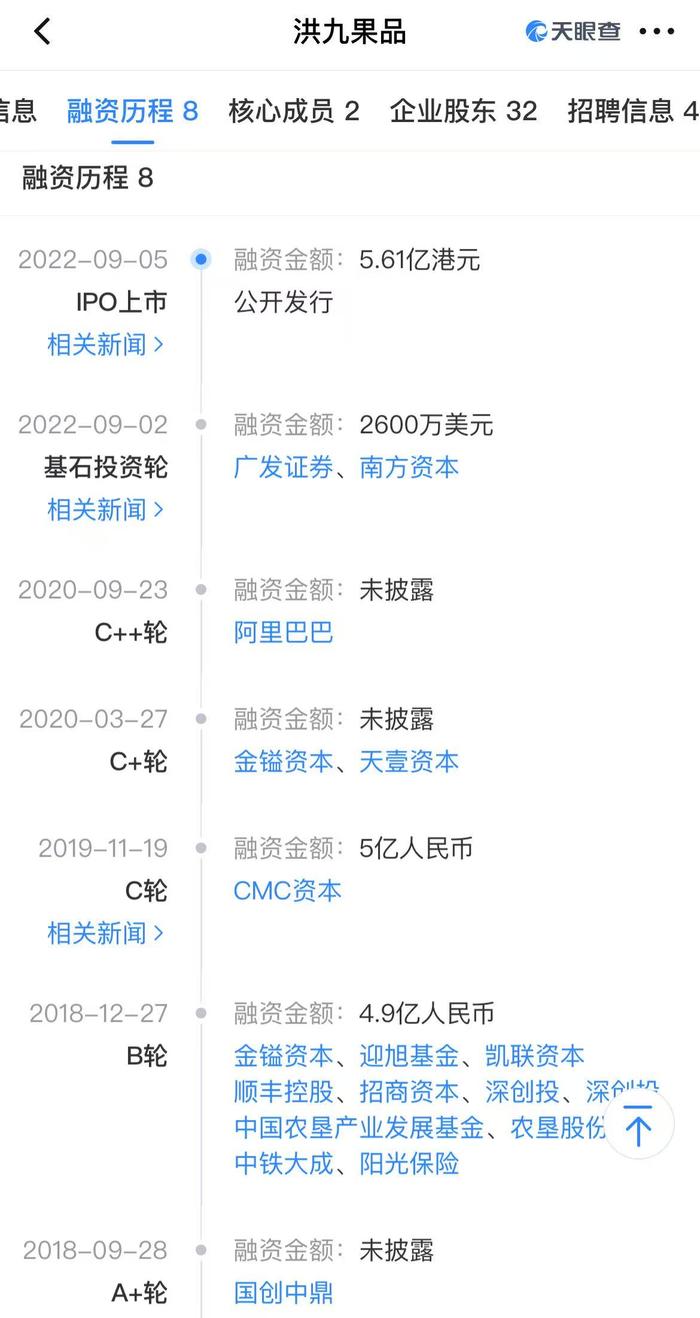Screen dimensions: 700x1318
Task: Open the three-dot overflow menu
Action: click(657, 32)
